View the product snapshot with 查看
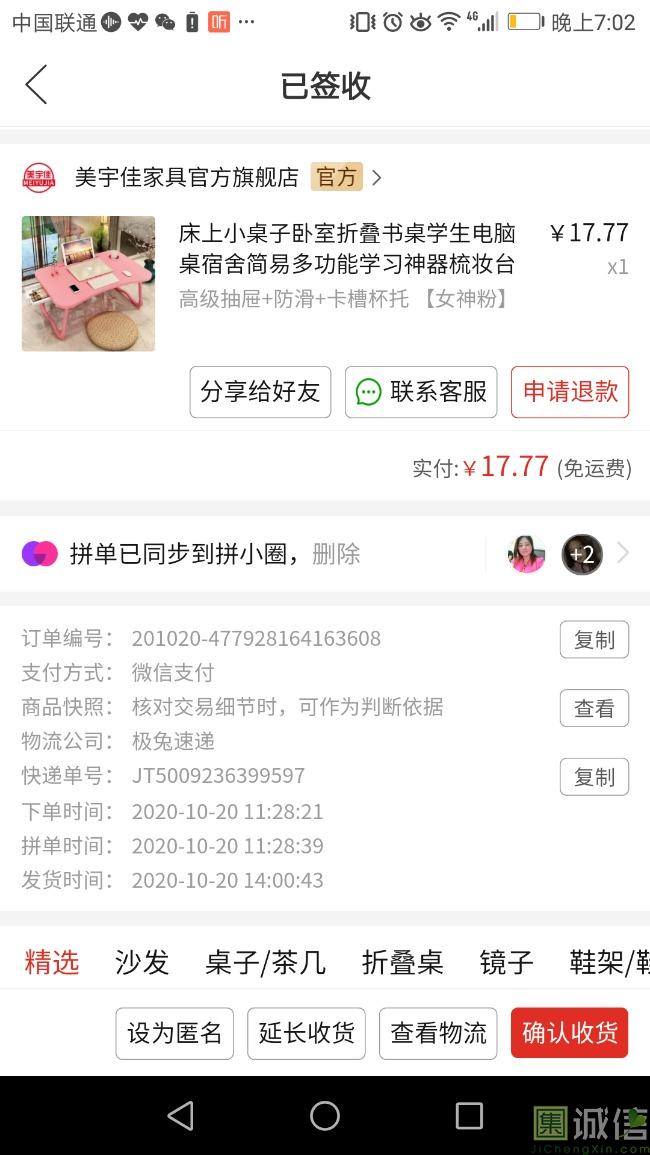The height and width of the screenshot is (1155, 650). click(594, 708)
